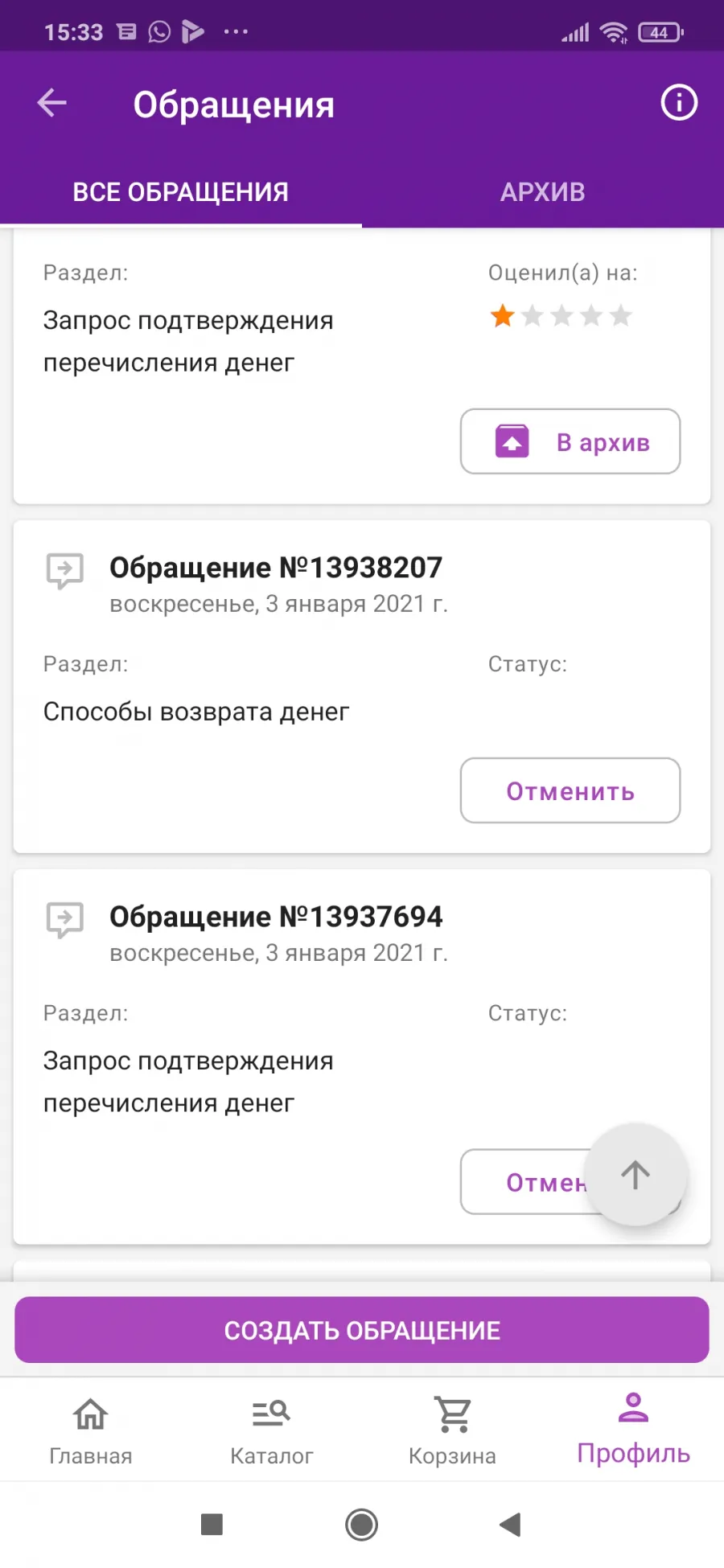
Task: Open request №13937694 card
Action: click(x=362, y=1057)
